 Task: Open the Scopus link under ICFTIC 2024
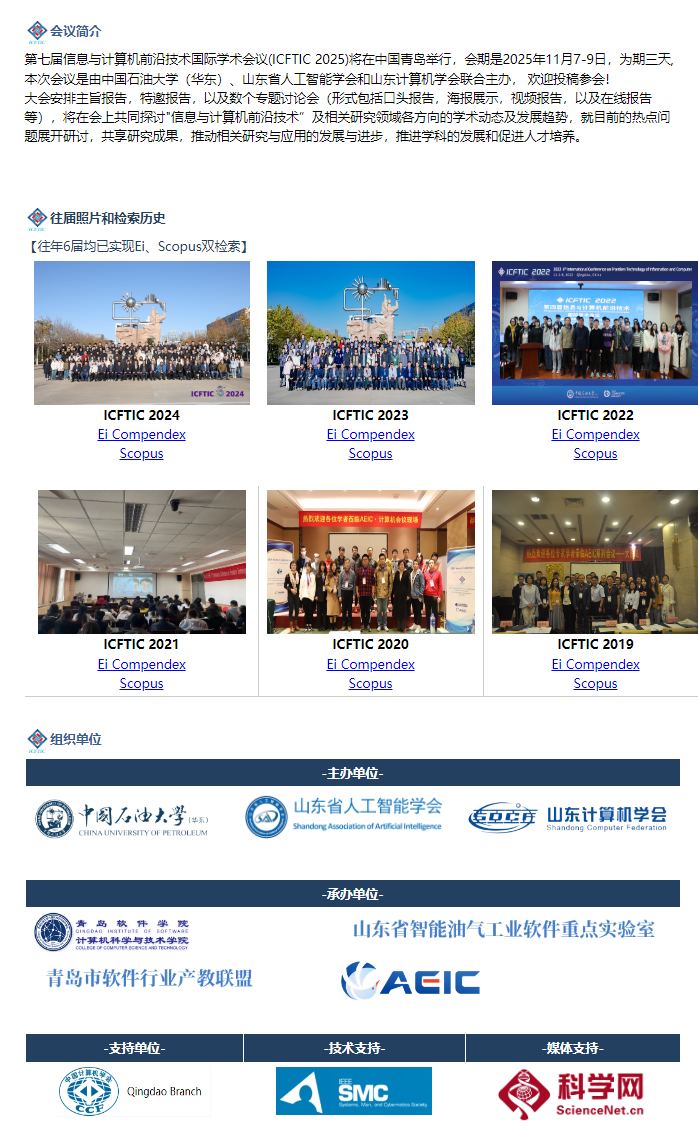(x=141, y=453)
